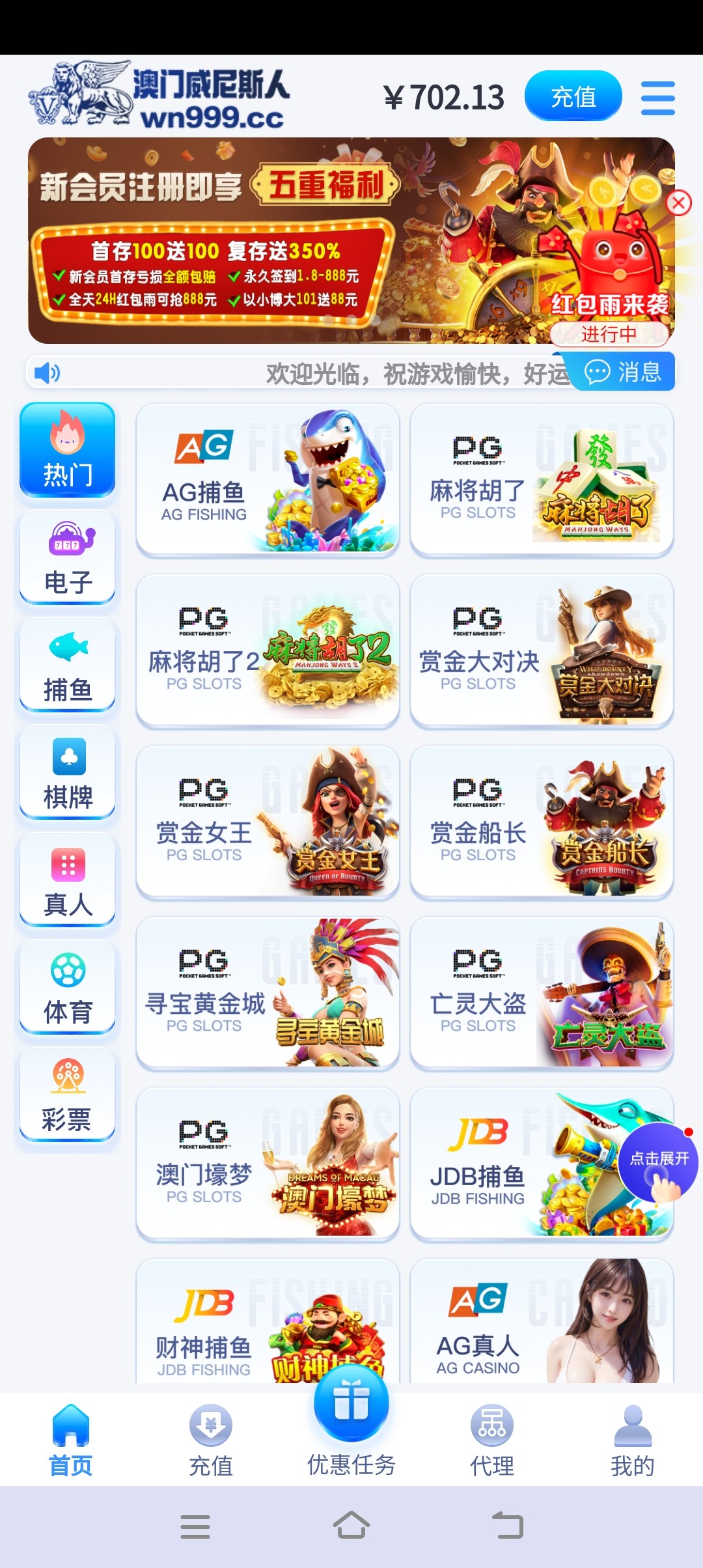Switch to 真人 category
This screenshot has width=703, height=1568.
coord(68,880)
